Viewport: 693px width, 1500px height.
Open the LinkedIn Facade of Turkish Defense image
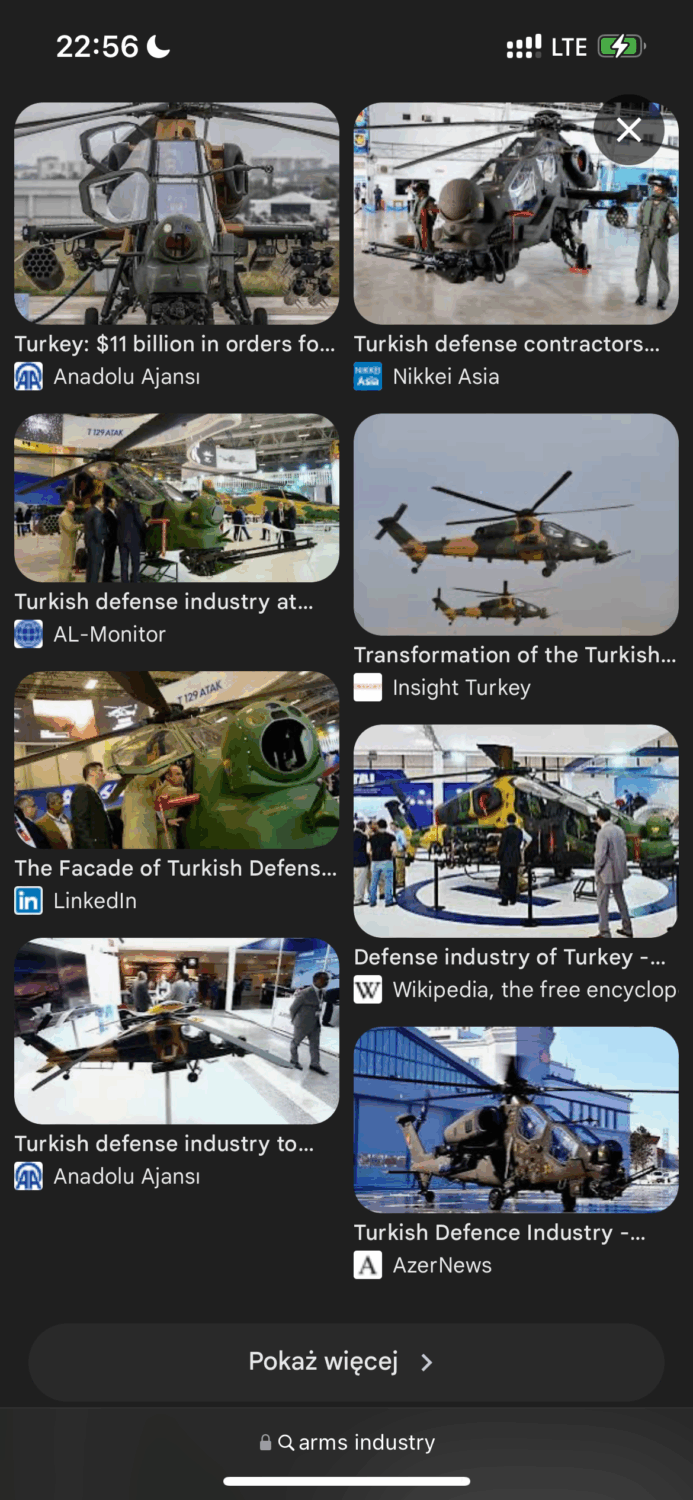[x=176, y=761]
